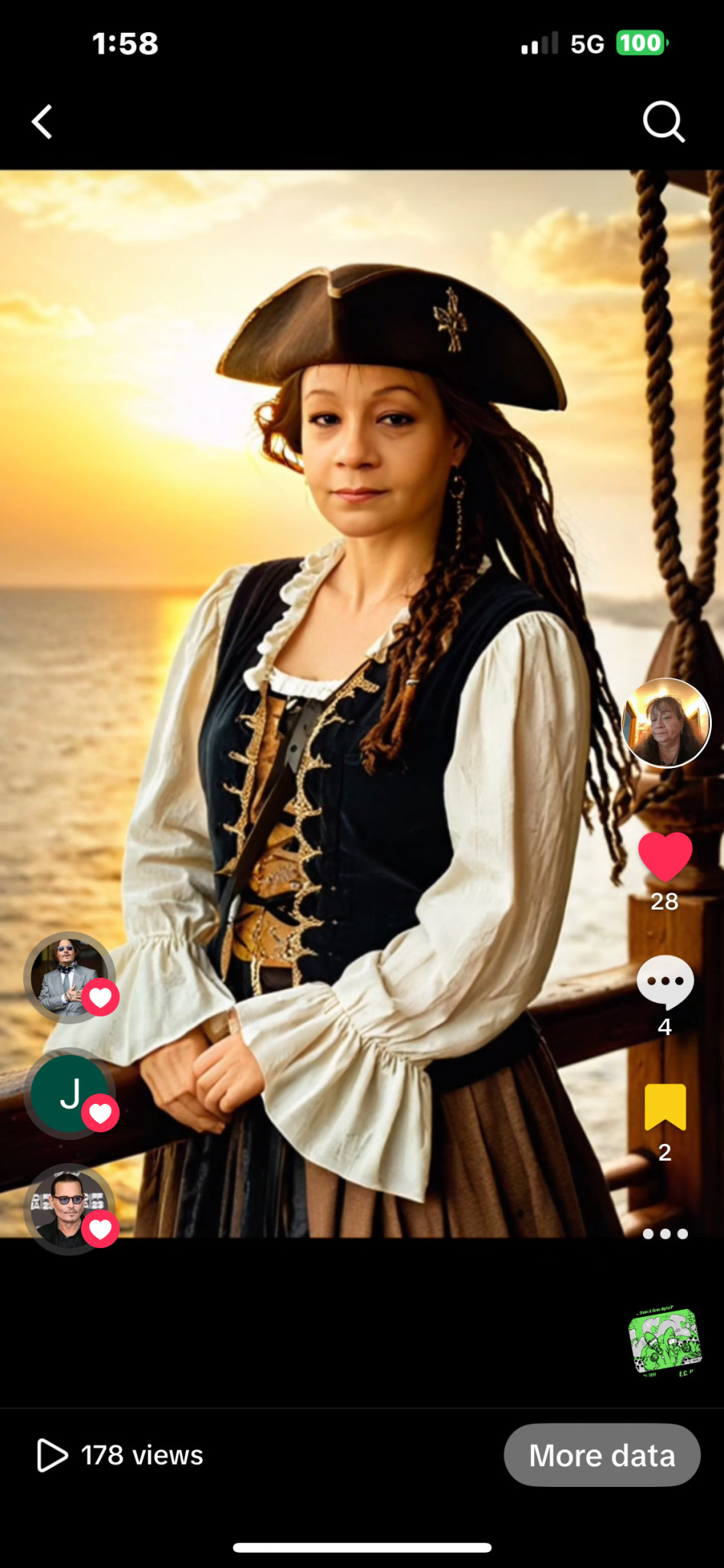This screenshot has height=1568, width=724.
Task: Open the creator's profile picture
Action: point(667,723)
